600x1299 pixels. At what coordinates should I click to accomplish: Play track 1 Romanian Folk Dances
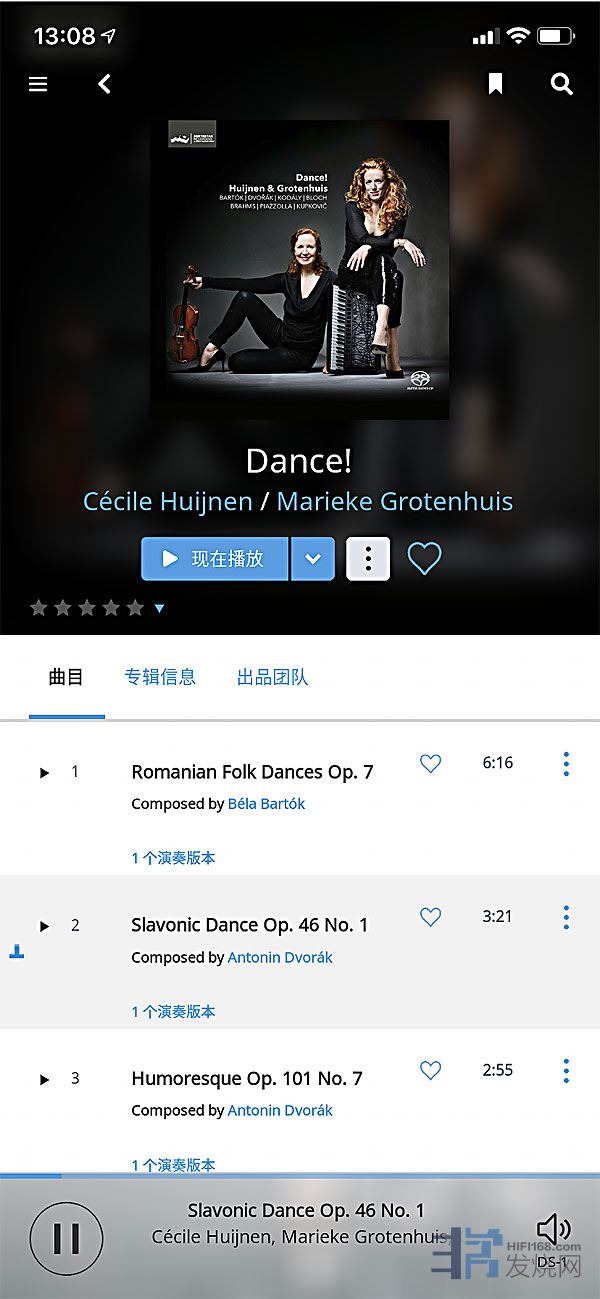[x=44, y=772]
